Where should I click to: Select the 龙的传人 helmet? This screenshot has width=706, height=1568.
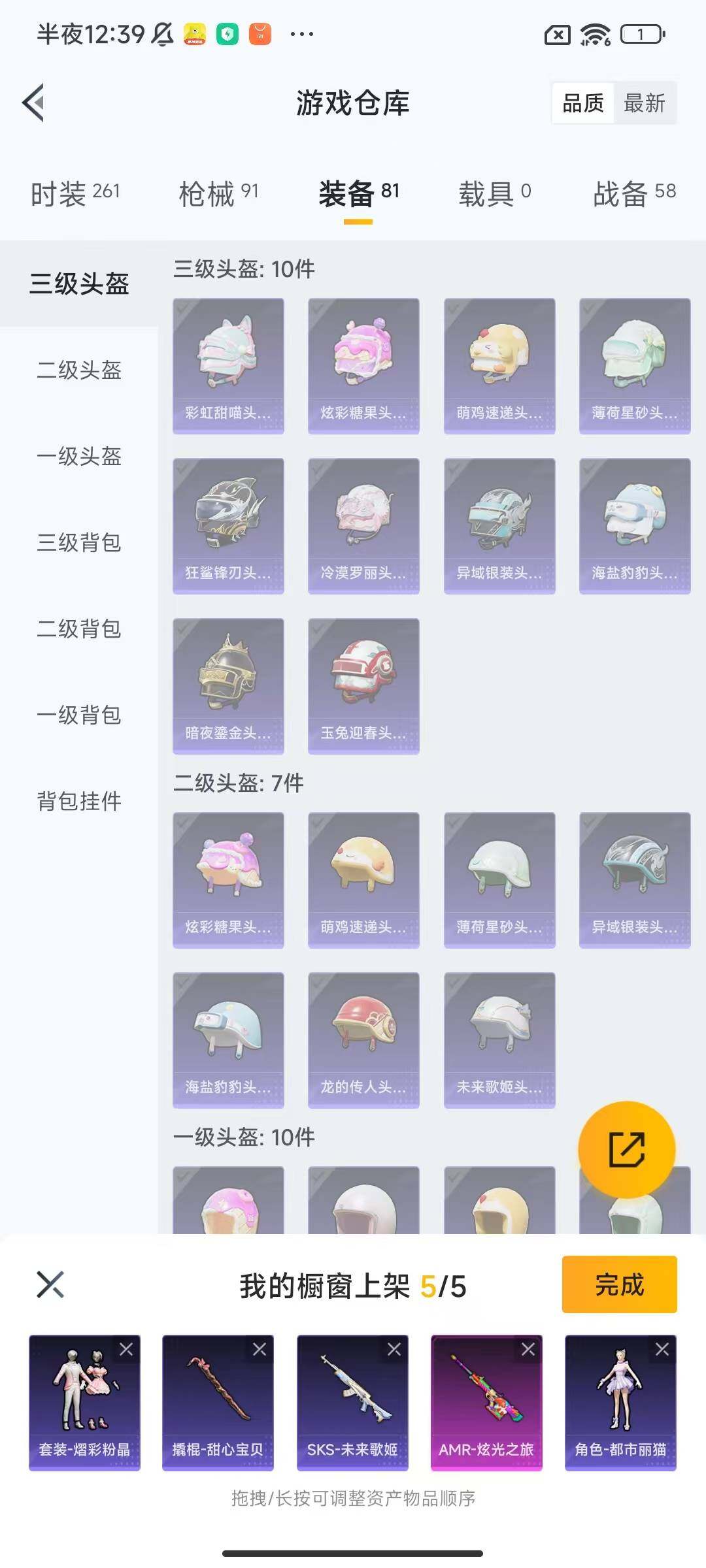[363, 1040]
